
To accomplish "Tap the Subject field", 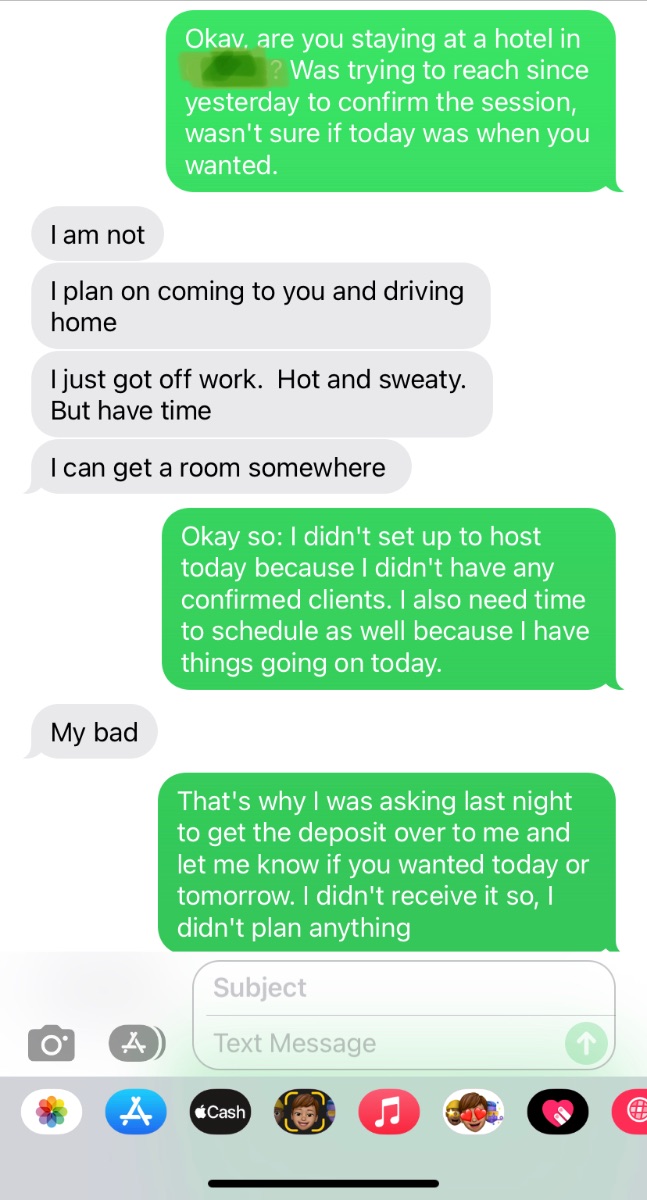I will (x=403, y=988).
